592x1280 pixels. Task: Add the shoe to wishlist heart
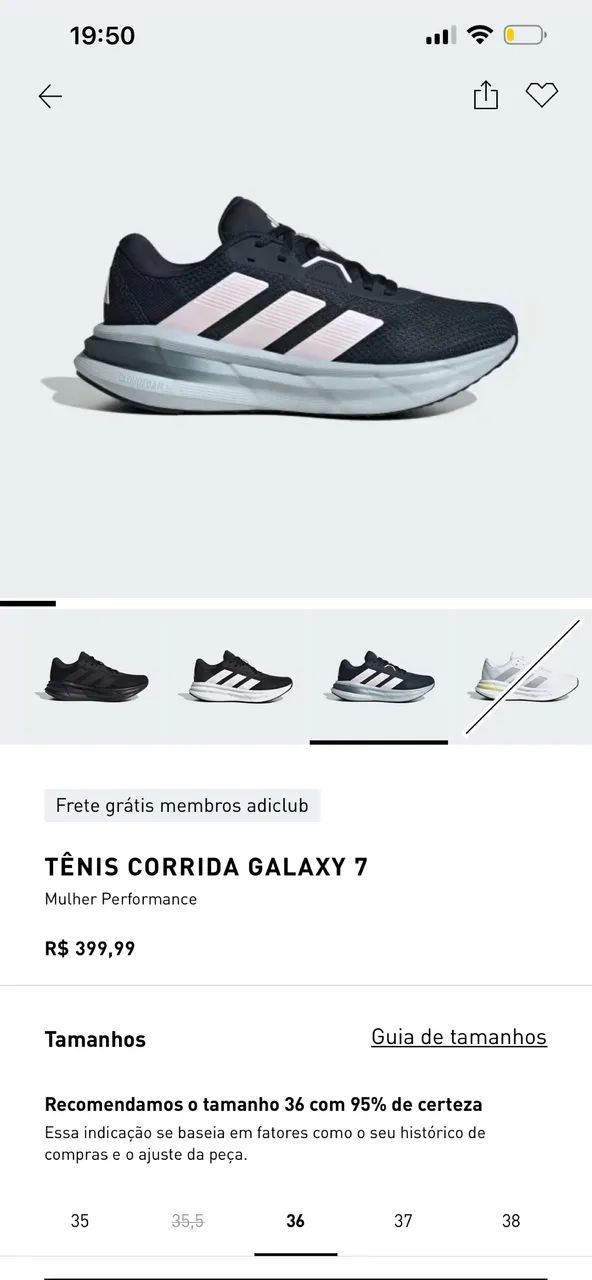pos(542,95)
